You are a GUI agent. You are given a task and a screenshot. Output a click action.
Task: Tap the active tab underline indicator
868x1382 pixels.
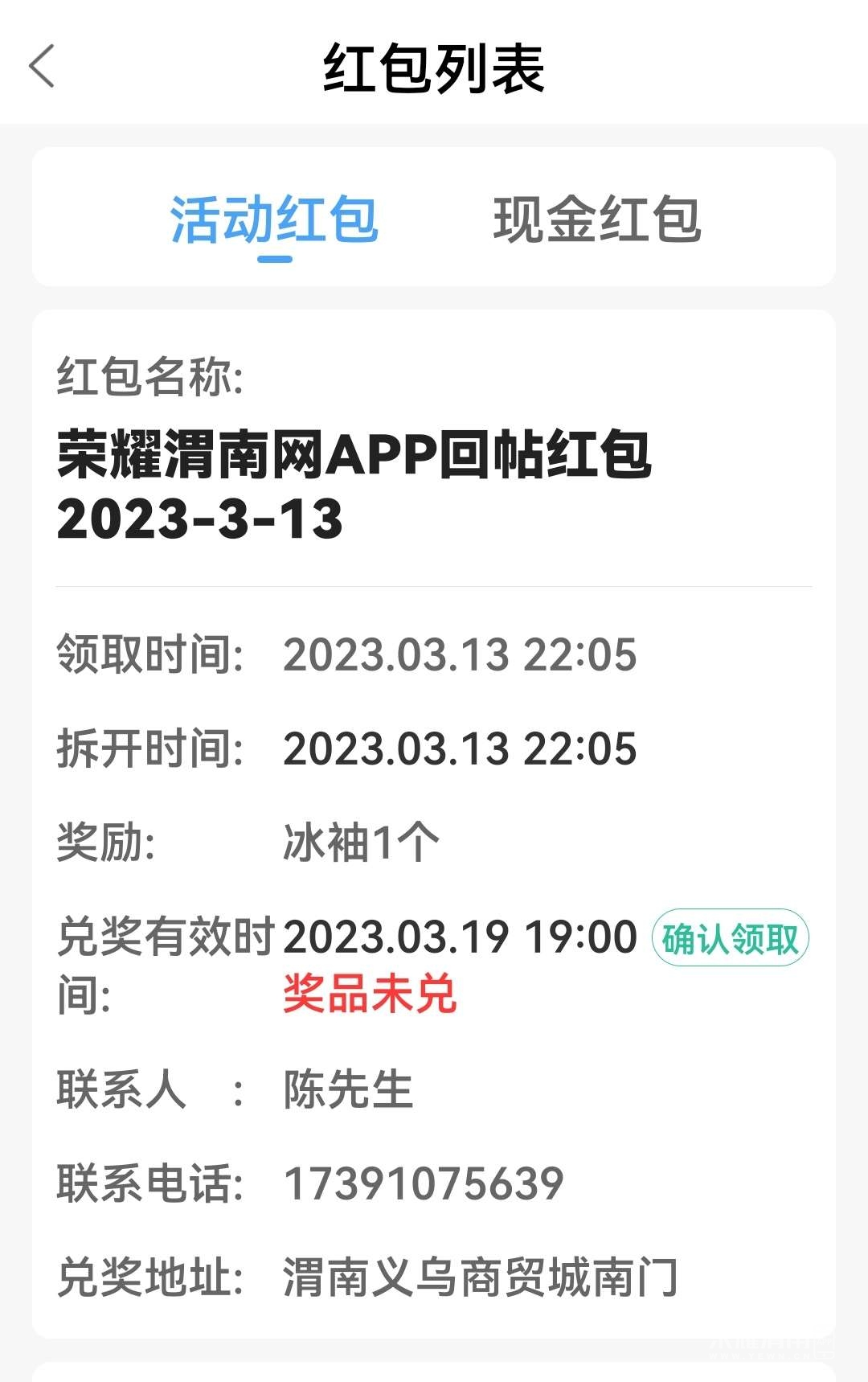click(x=273, y=258)
